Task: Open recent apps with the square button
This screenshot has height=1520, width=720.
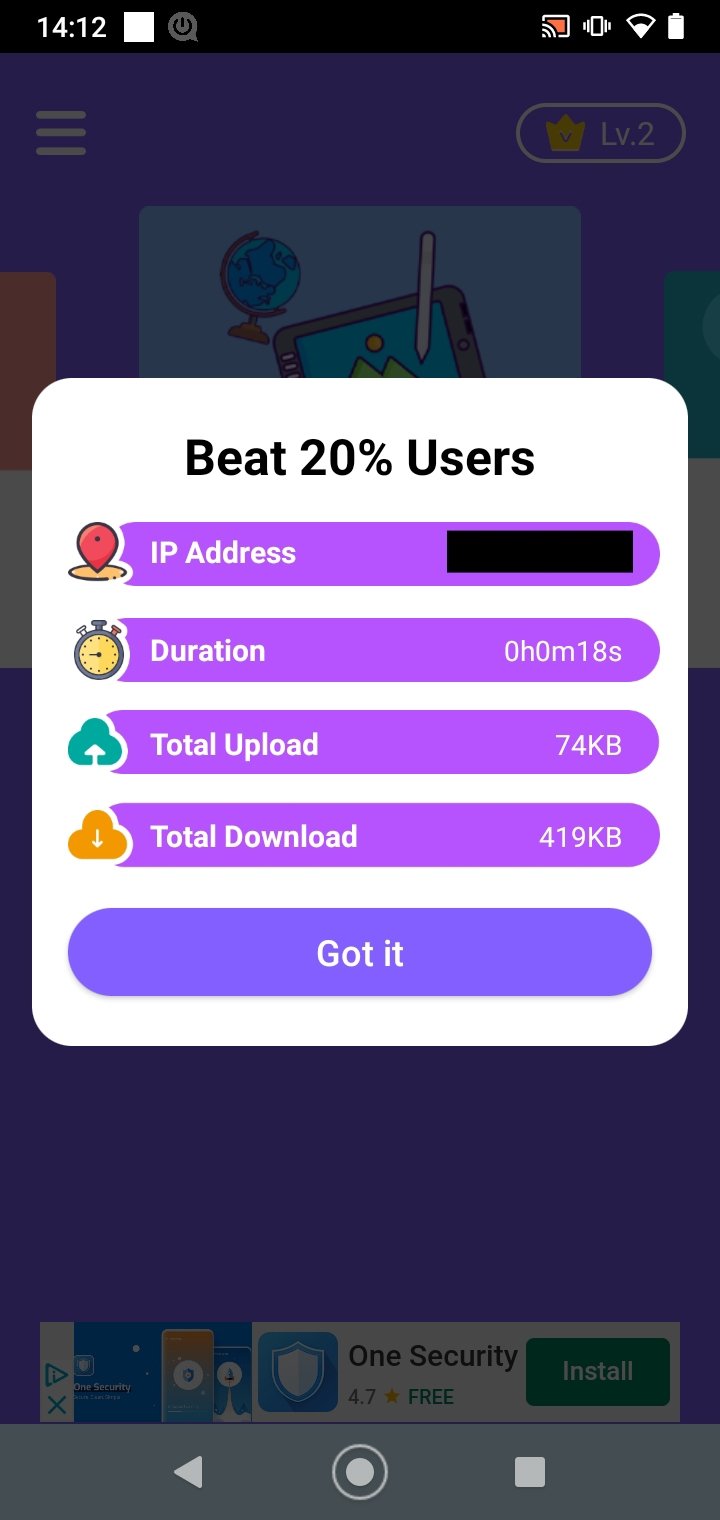Action: (529, 1471)
